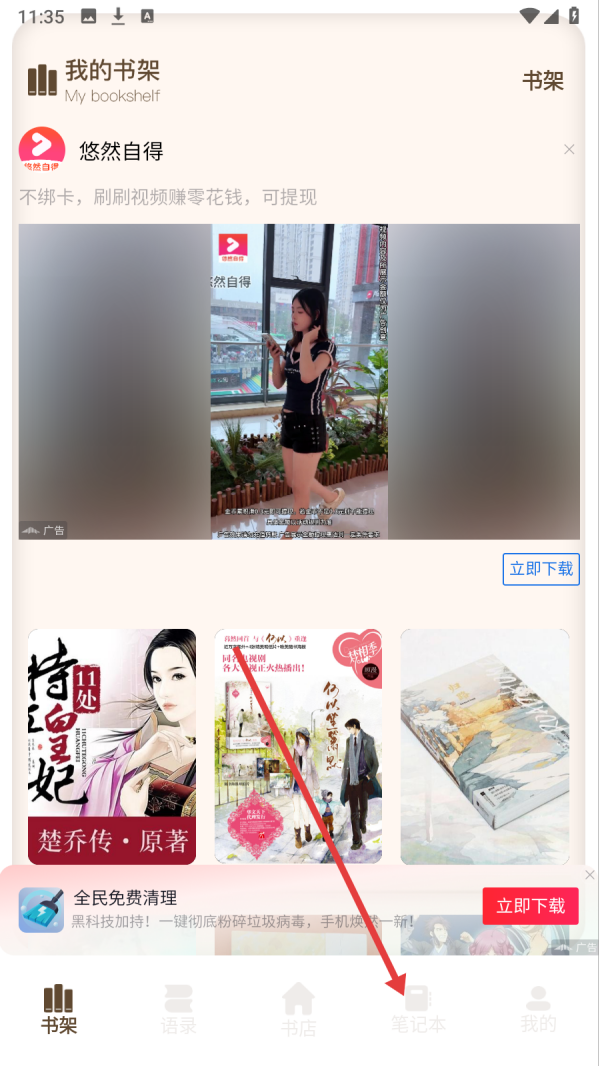Open the 书店 tab
The width and height of the screenshot is (600, 1066).
click(x=298, y=1008)
